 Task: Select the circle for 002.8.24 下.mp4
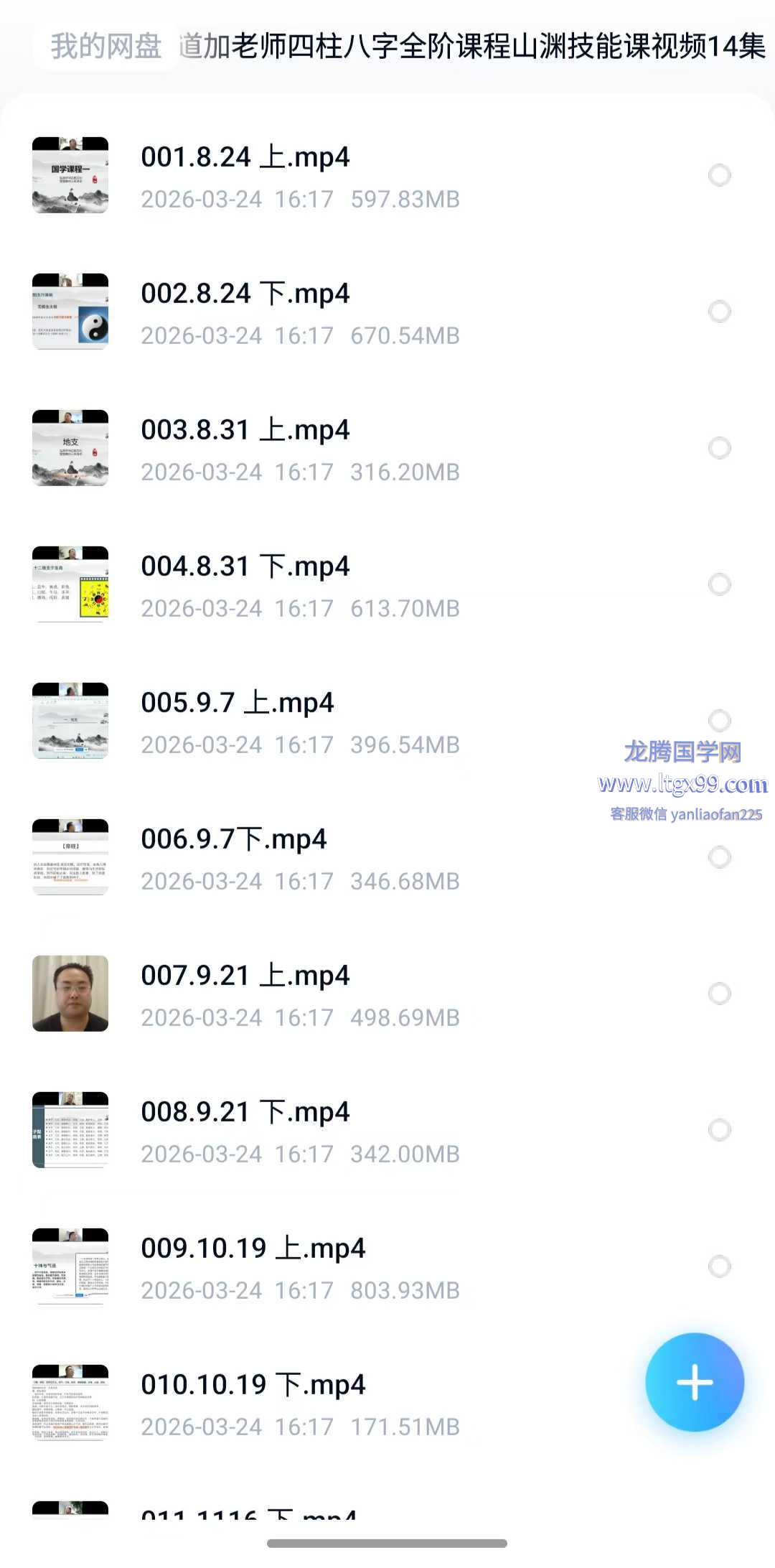[719, 312]
